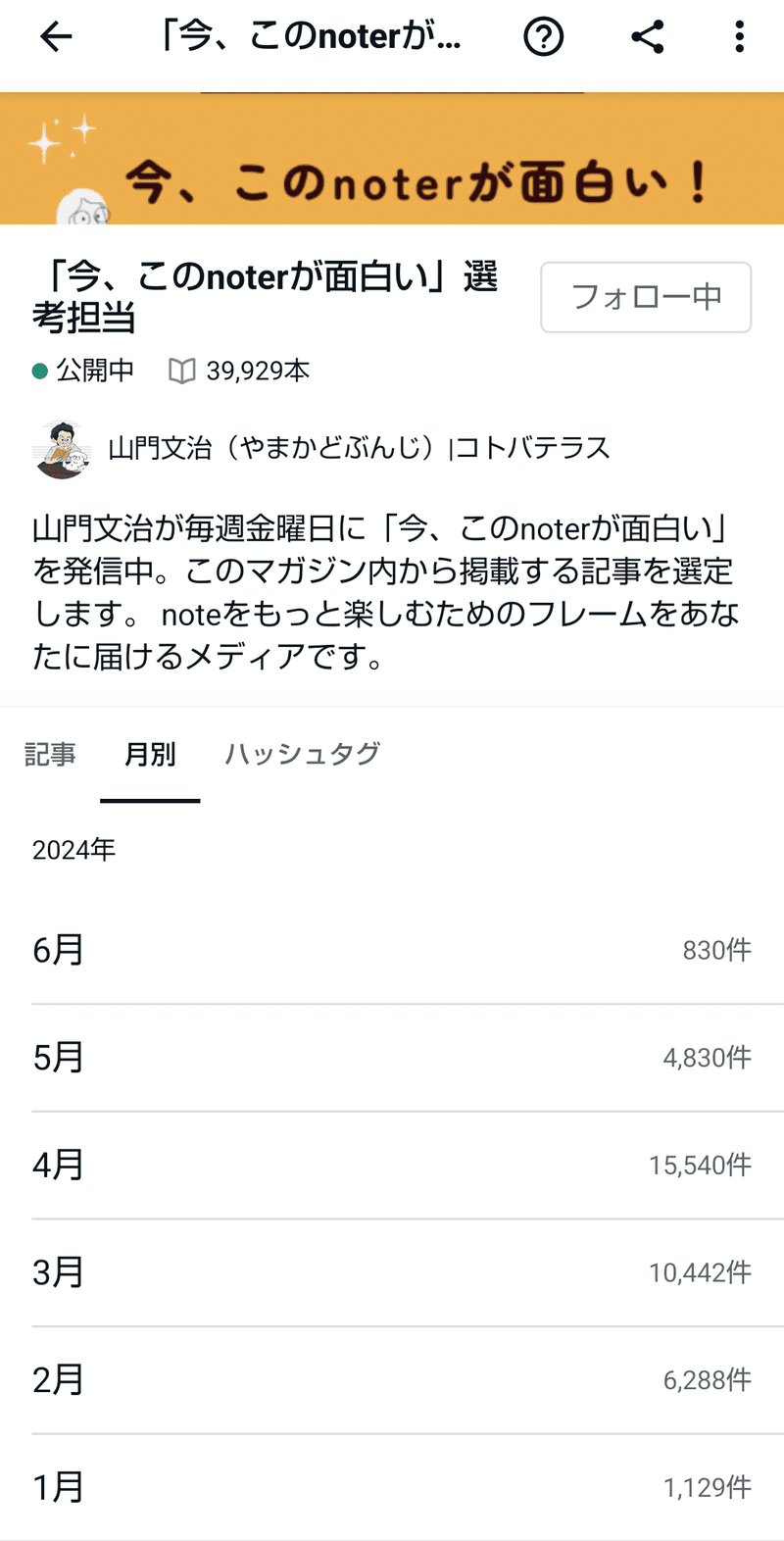Open the 3月 archive list

point(392,1271)
